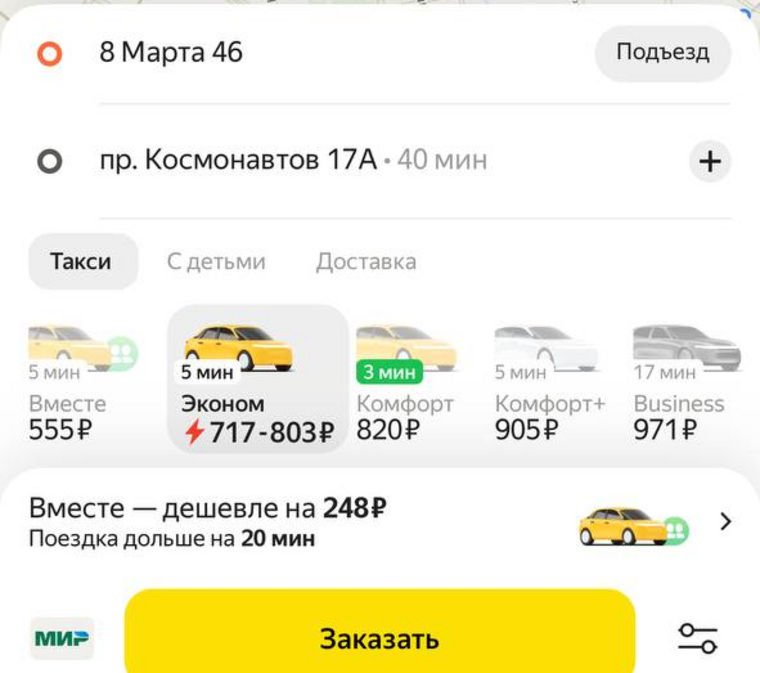Change the МИР payment method
760x673 pixels.
point(62,637)
